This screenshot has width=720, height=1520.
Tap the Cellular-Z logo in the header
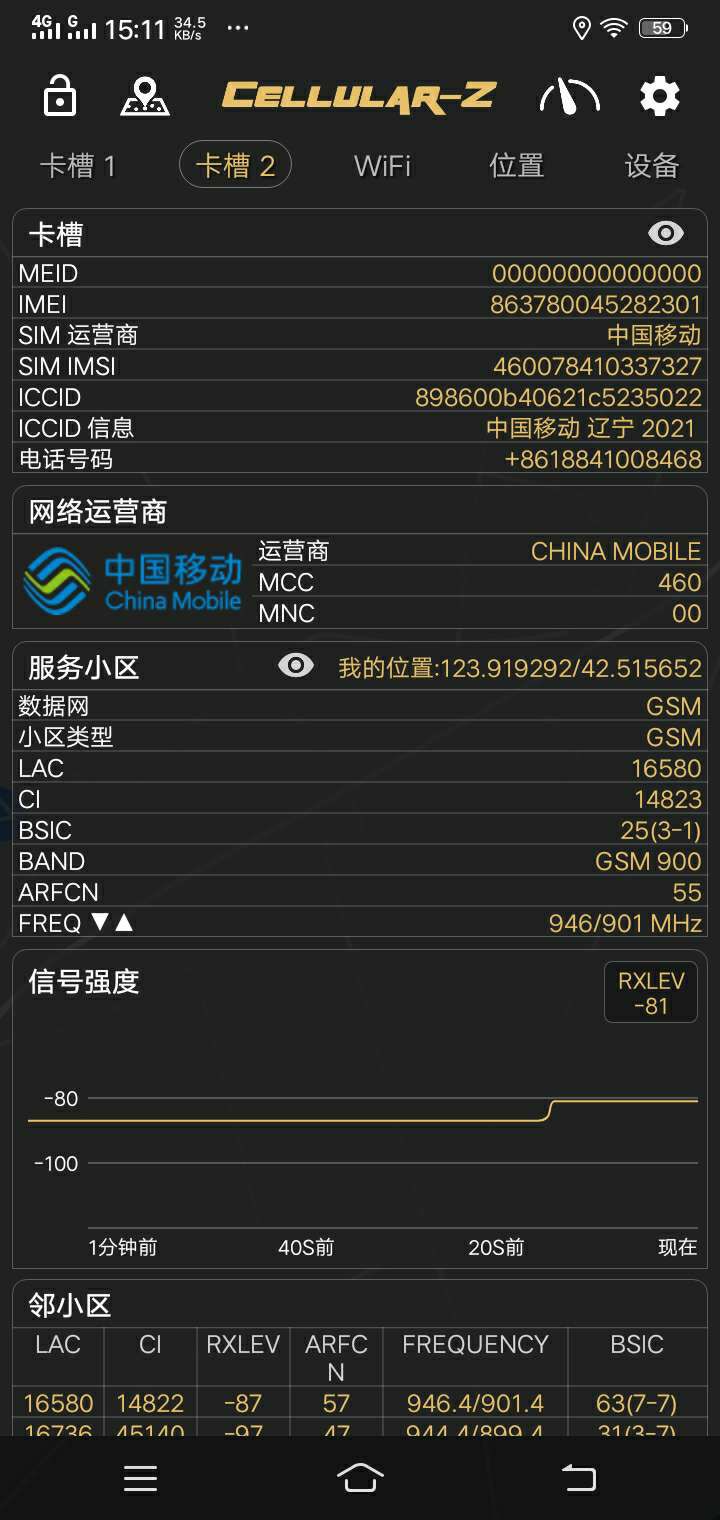coord(357,94)
